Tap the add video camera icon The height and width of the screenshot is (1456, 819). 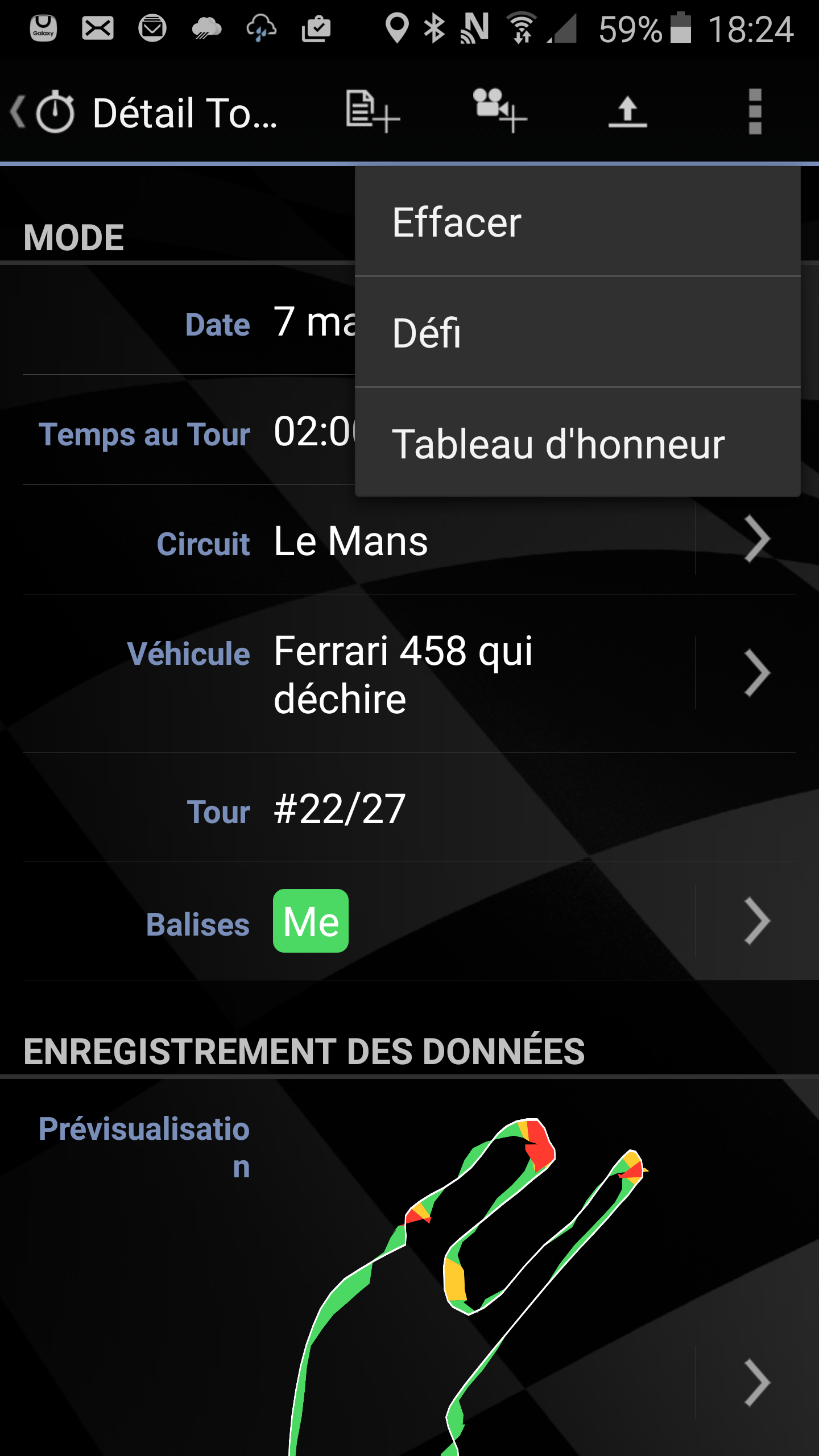pyautogui.click(x=500, y=111)
